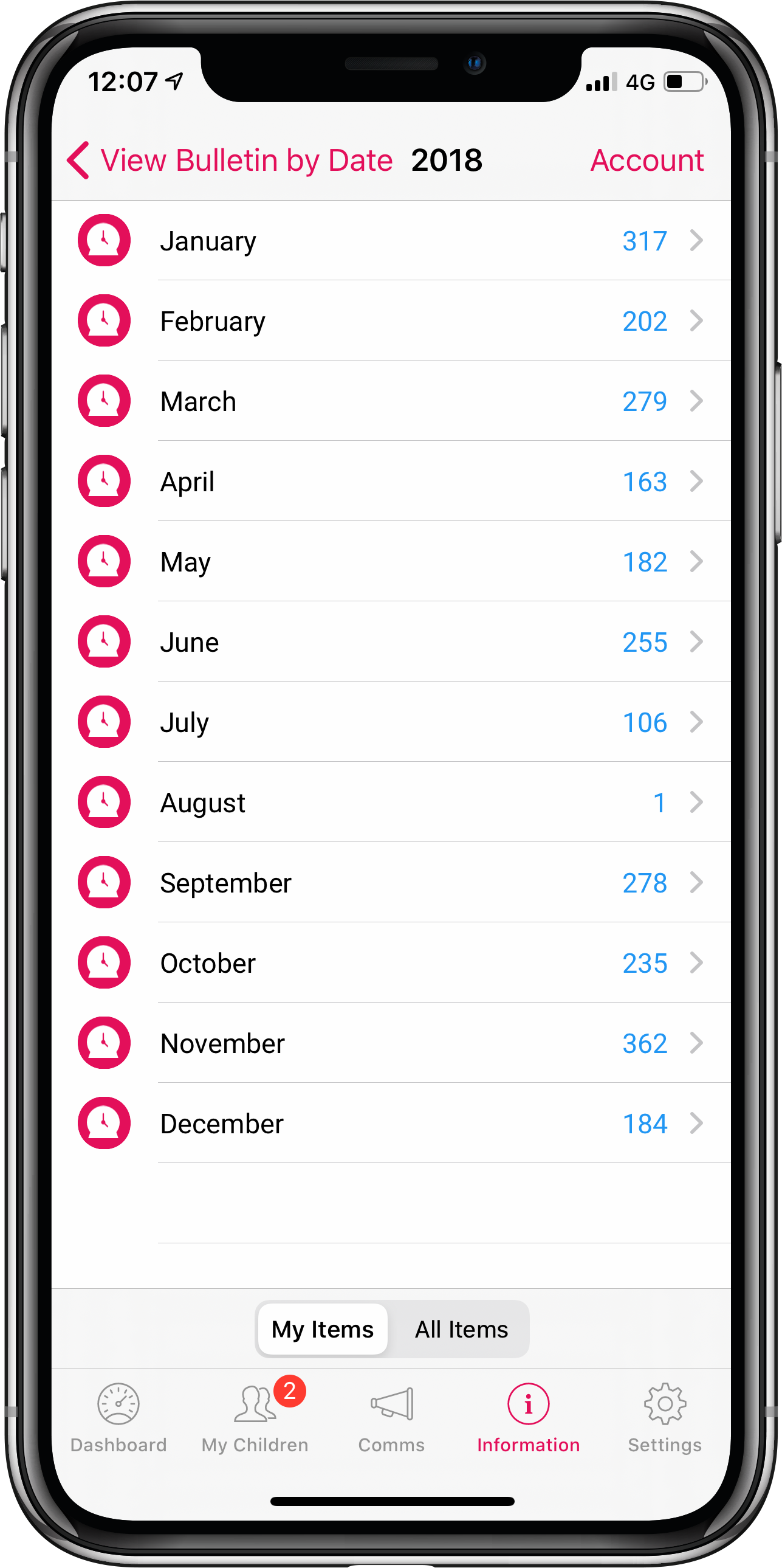Open the My Children tab

[x=255, y=1419]
